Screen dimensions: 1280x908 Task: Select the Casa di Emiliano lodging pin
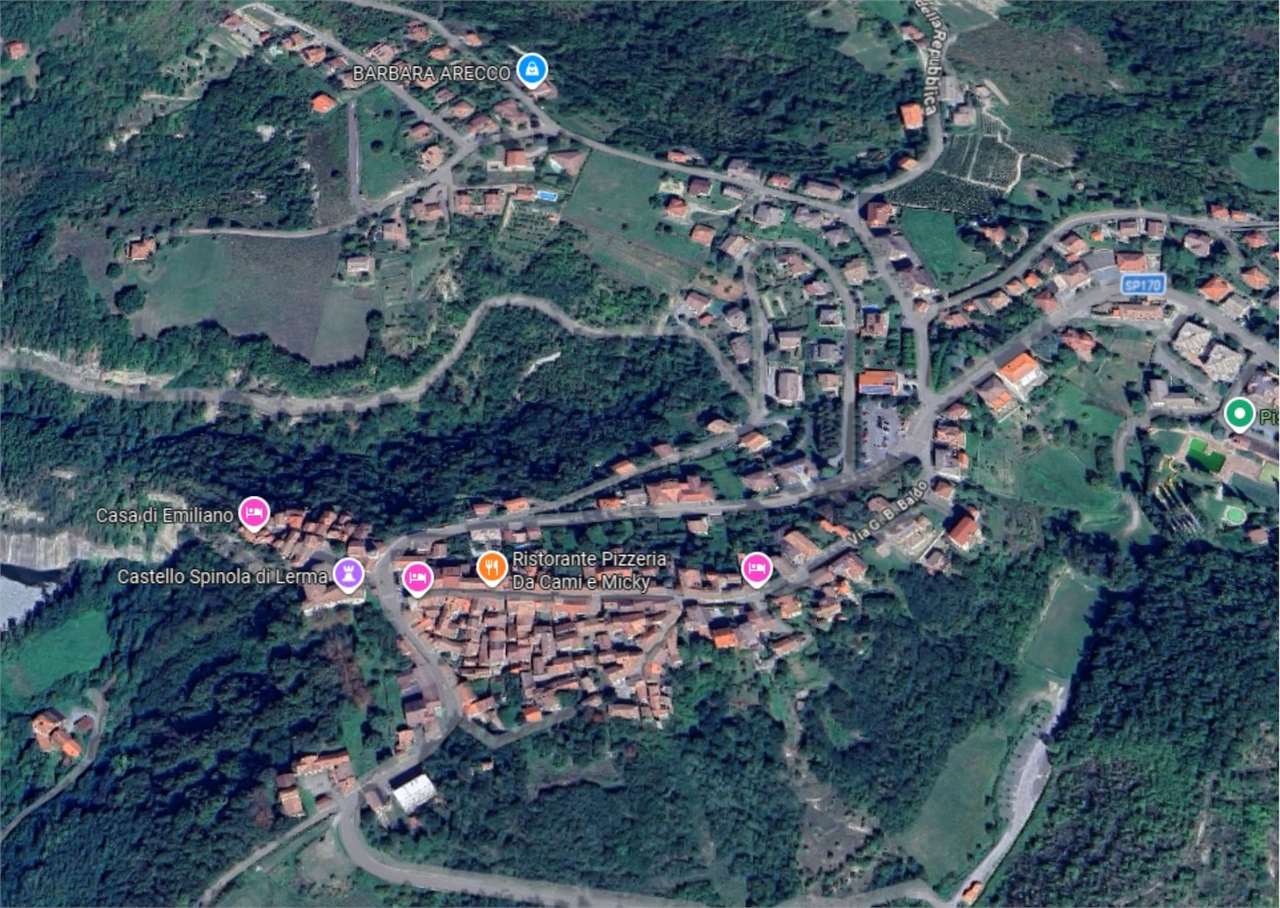(254, 514)
